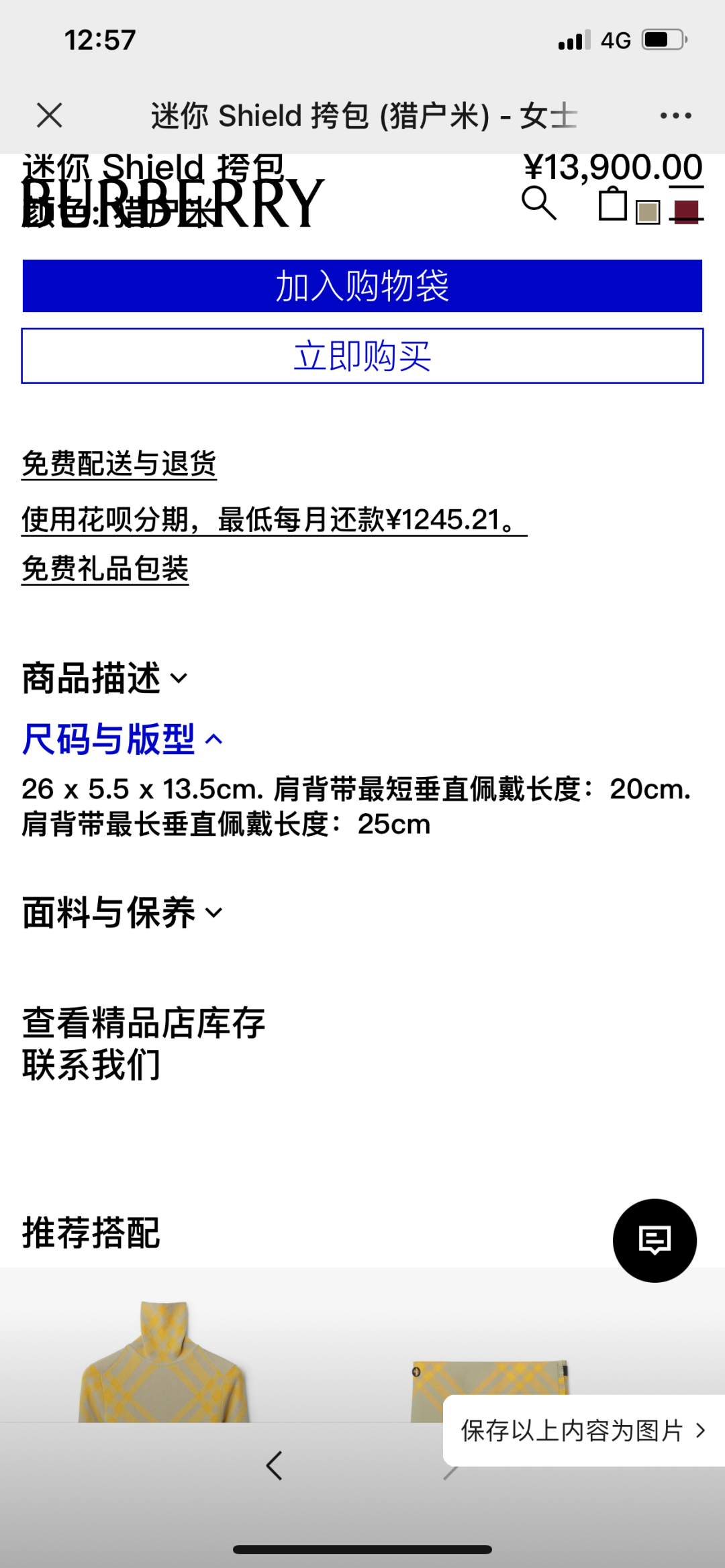Open 免费配送与退货 link
The height and width of the screenshot is (1568, 725).
coord(119,464)
